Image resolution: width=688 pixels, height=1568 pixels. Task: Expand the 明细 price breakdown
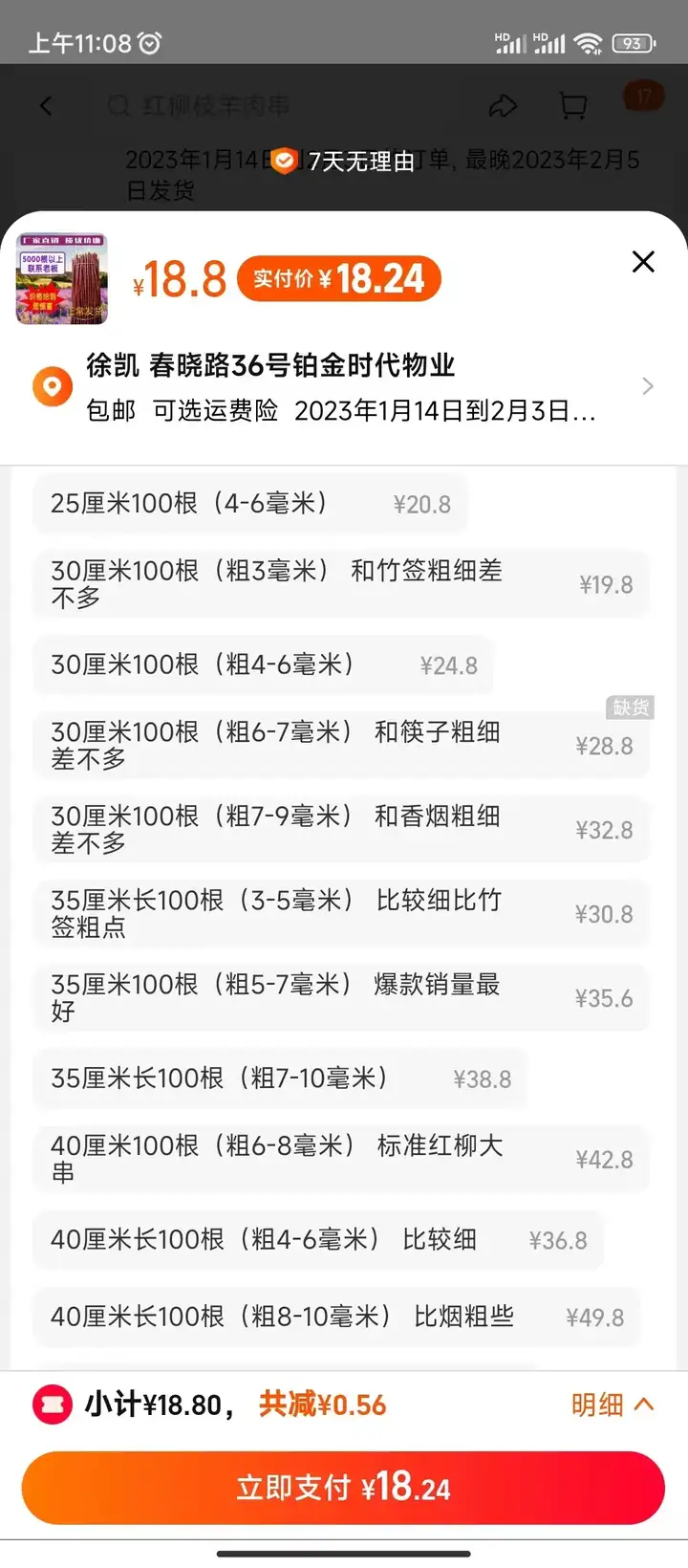tap(613, 1405)
